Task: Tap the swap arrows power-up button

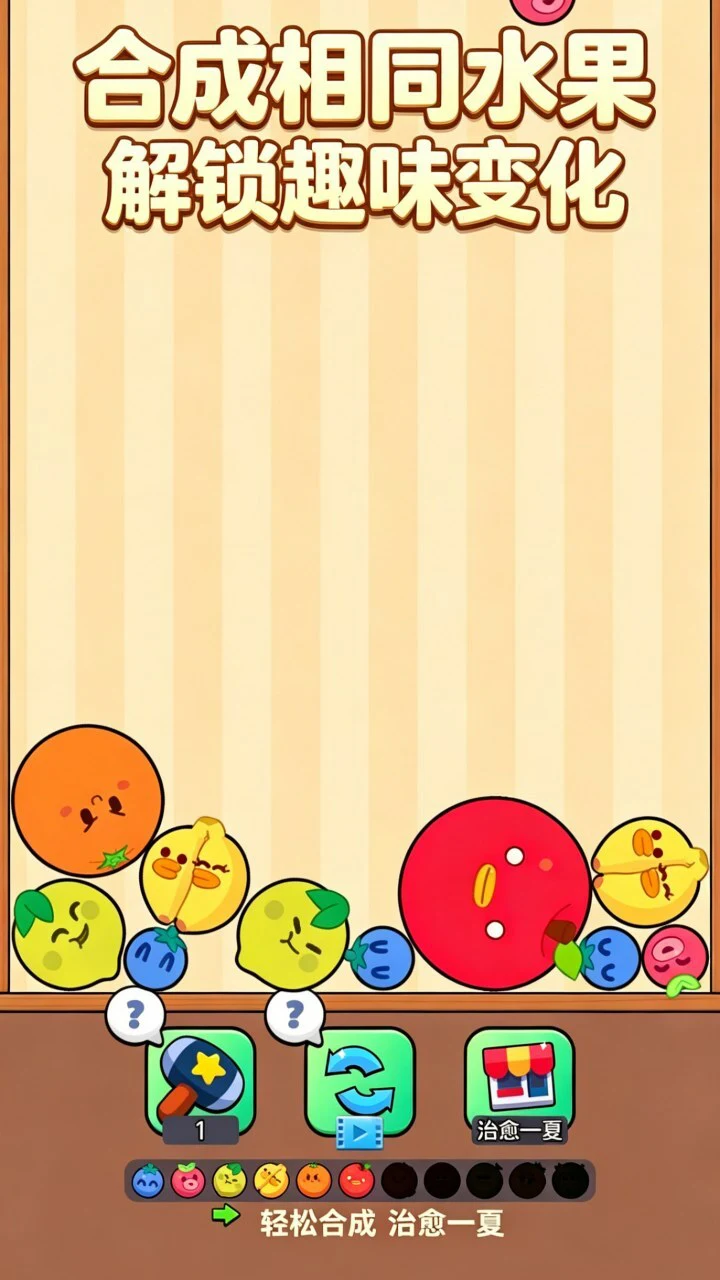Action: click(x=360, y=1081)
